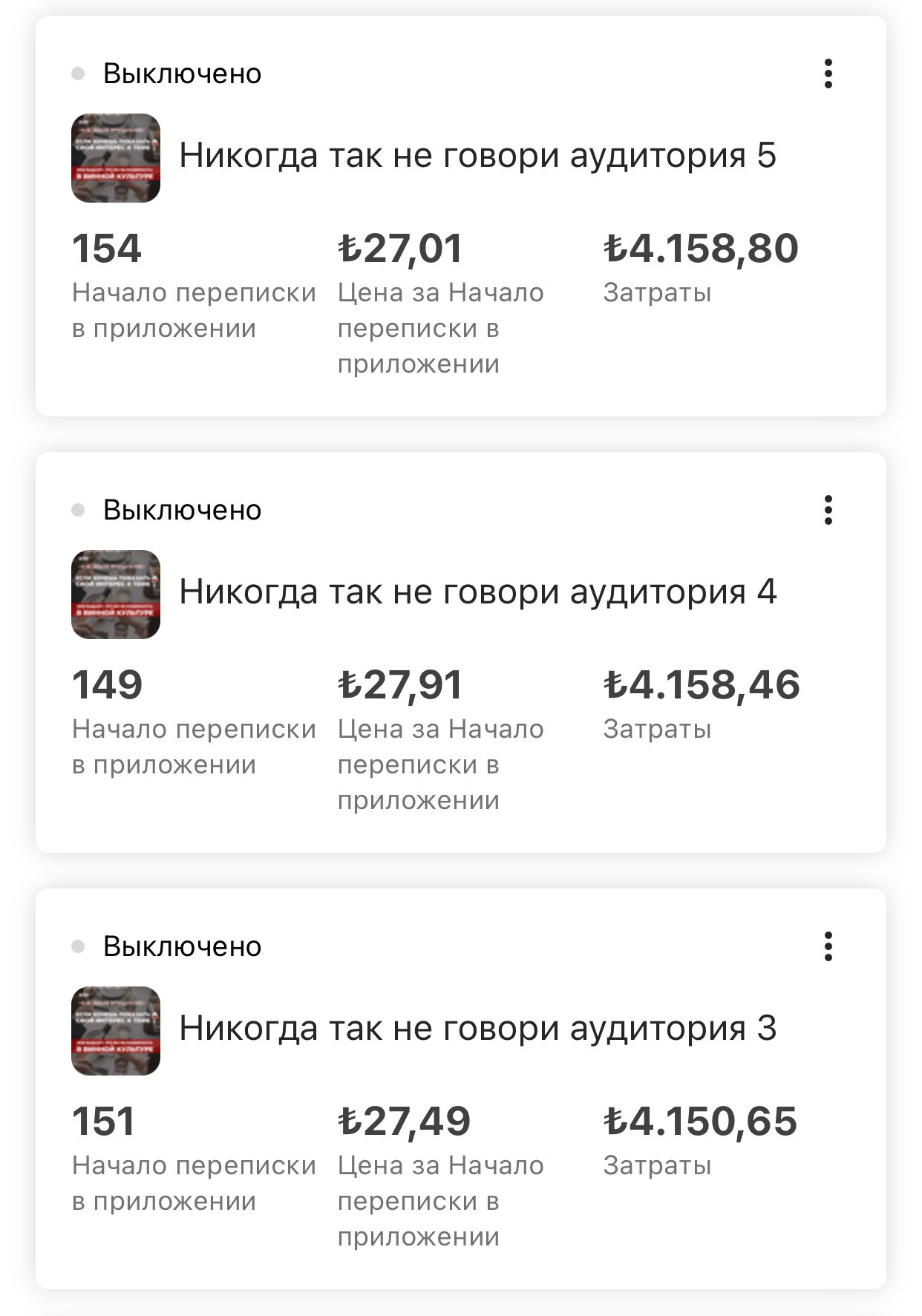This screenshot has width=922, height=1316.
Task: Open the three-dot menu for аудитория 4
Action: point(829,510)
